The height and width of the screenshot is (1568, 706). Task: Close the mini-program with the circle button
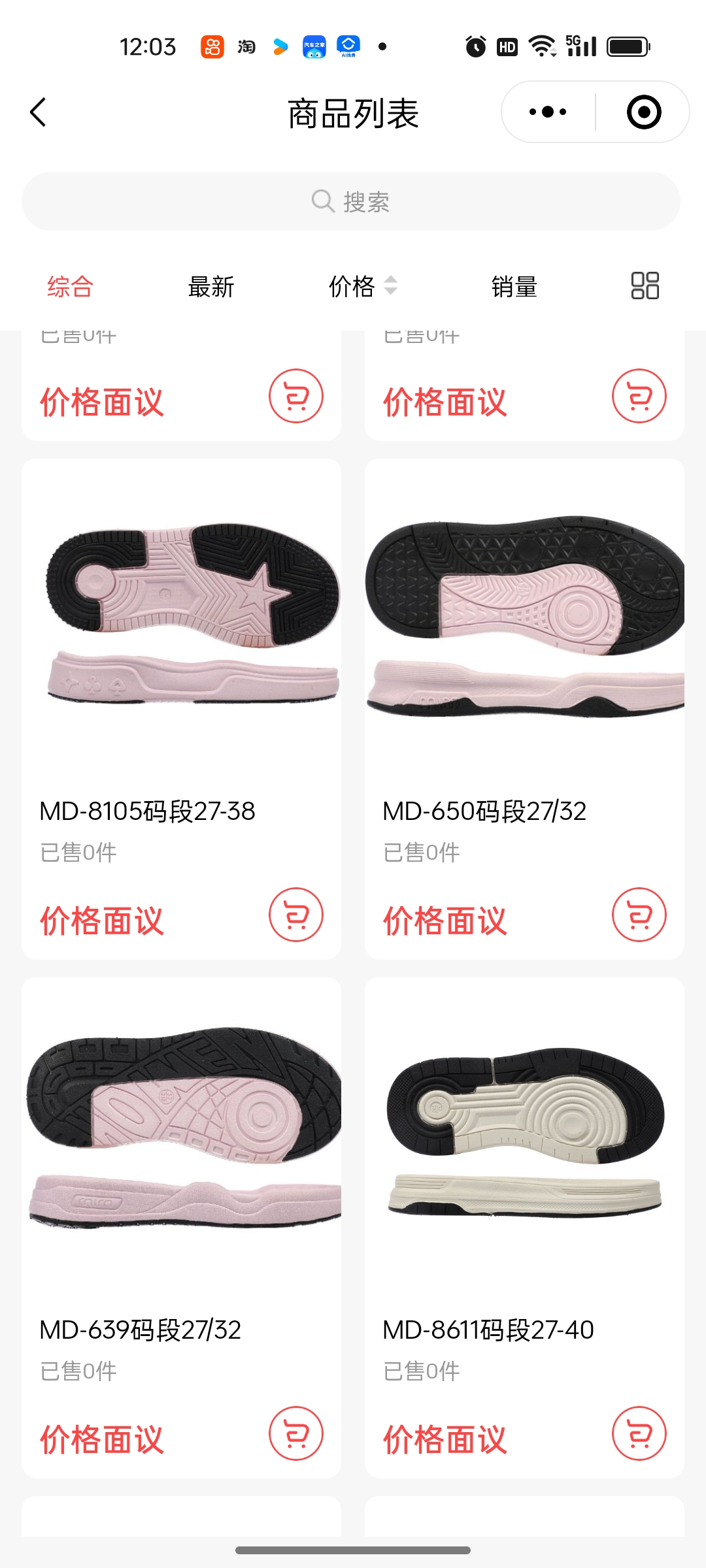coord(643,112)
